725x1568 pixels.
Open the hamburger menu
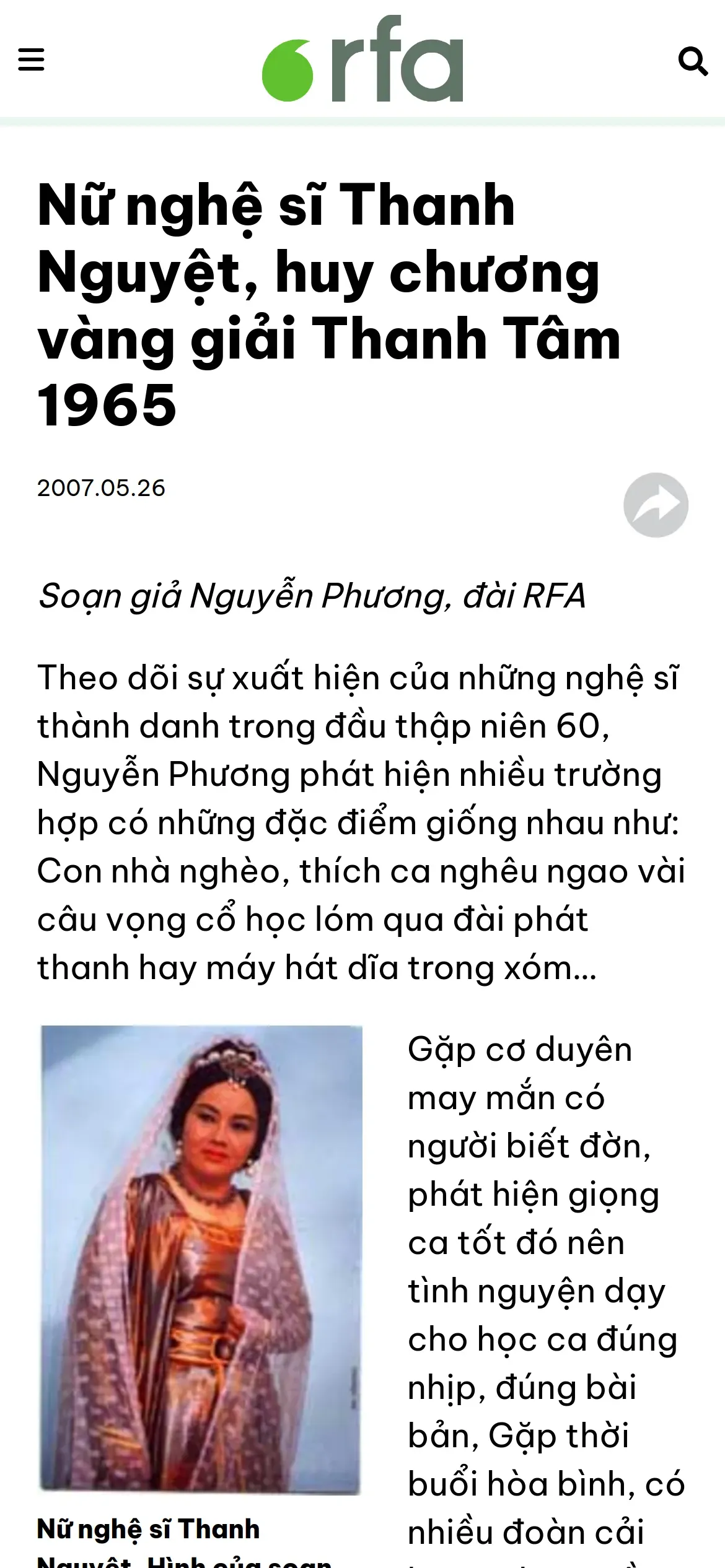31,60
